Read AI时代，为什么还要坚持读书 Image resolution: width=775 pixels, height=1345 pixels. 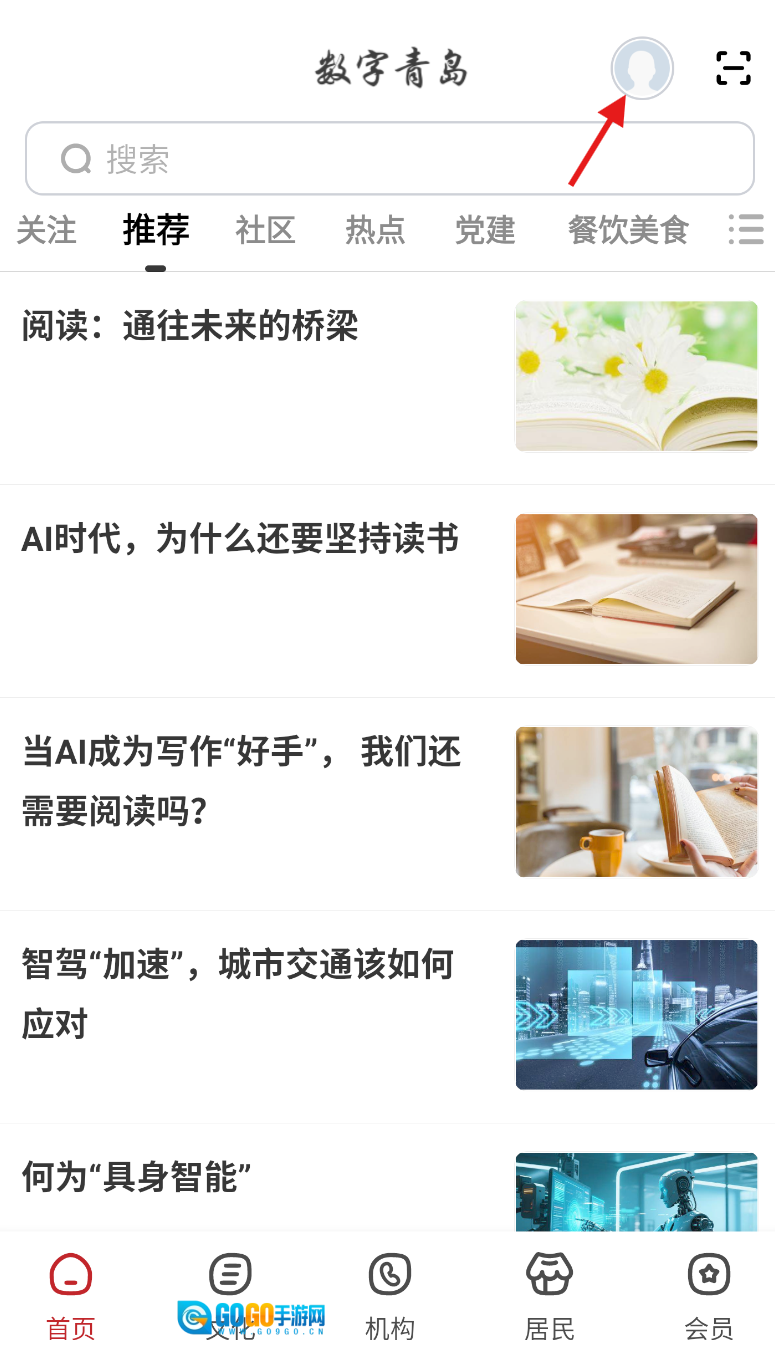[240, 540]
